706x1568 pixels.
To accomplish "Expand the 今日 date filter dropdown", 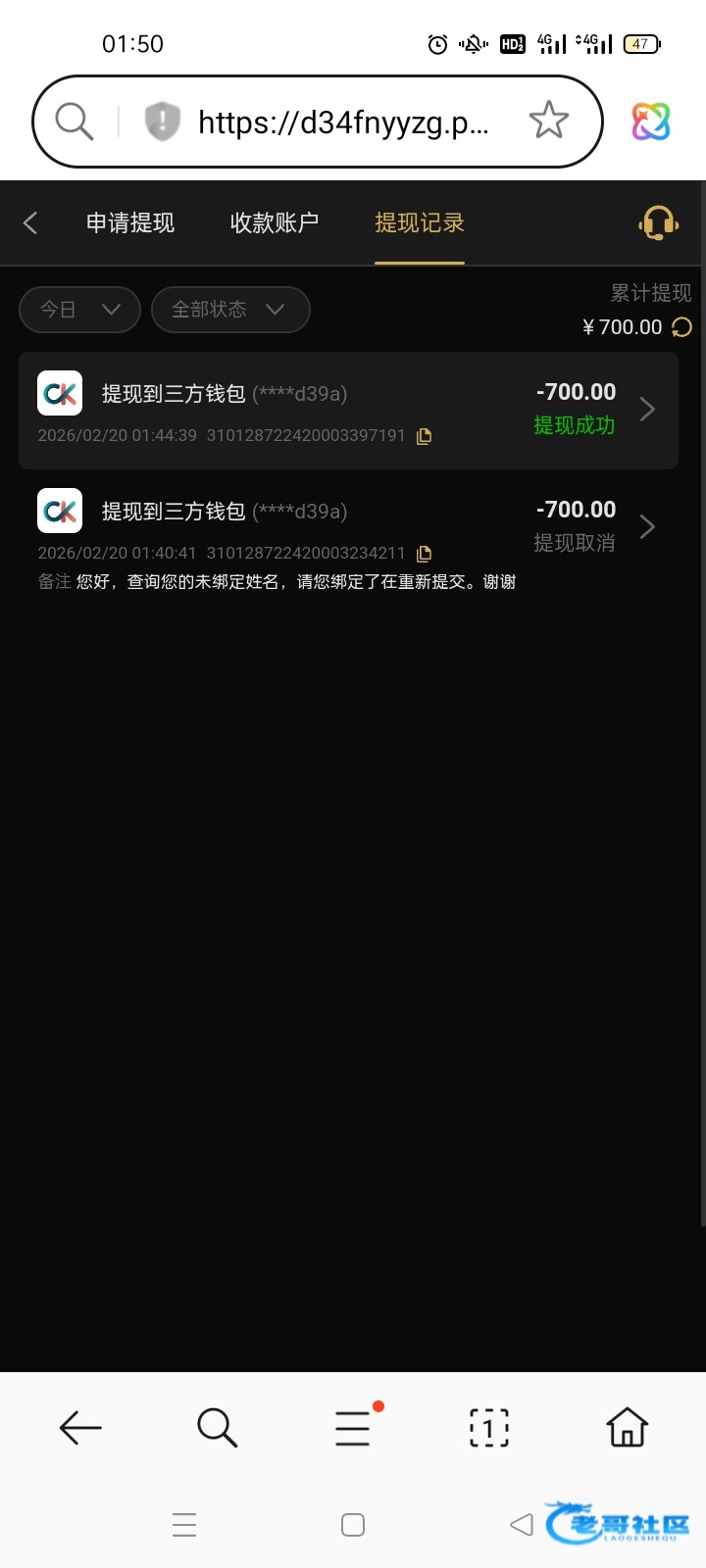I will click(79, 310).
